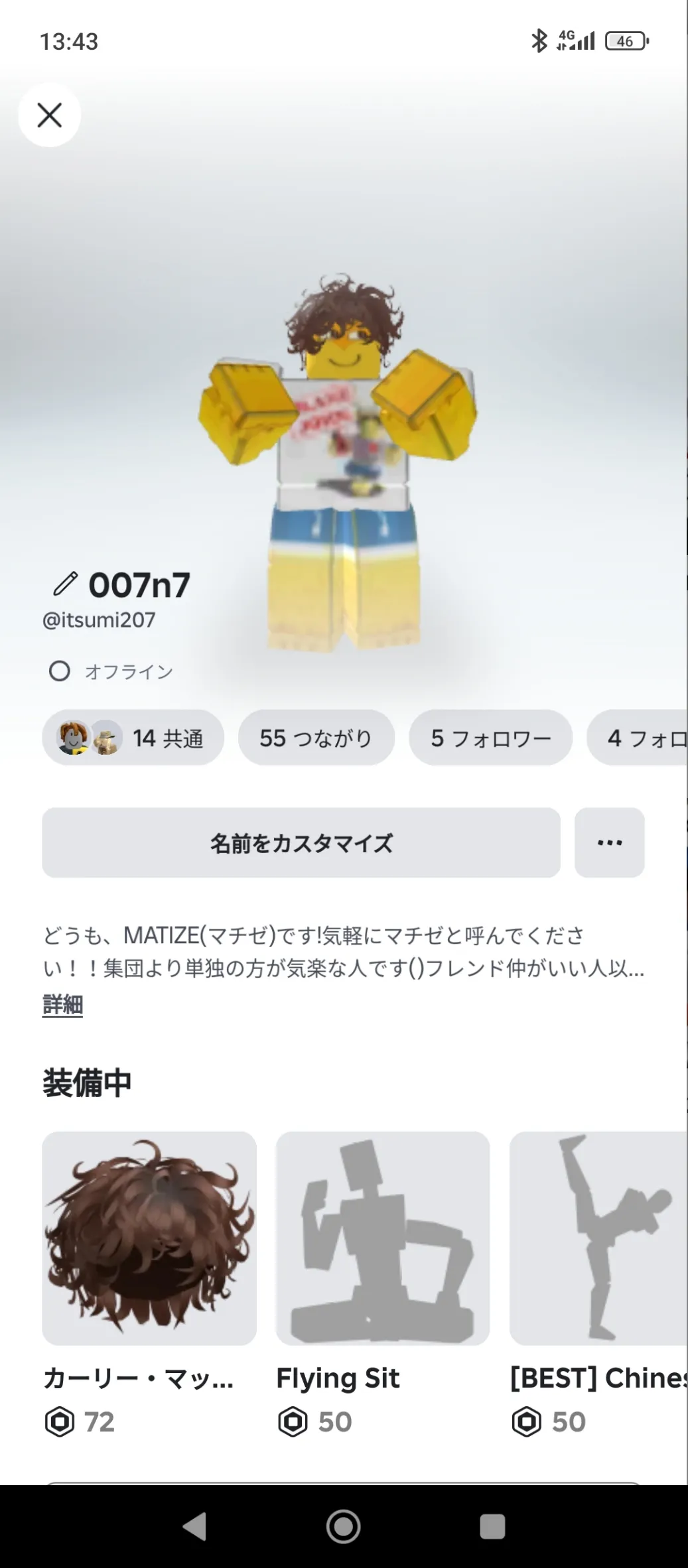Open the [BEST] Chines emote item
The image size is (688, 1568).
598,1238
